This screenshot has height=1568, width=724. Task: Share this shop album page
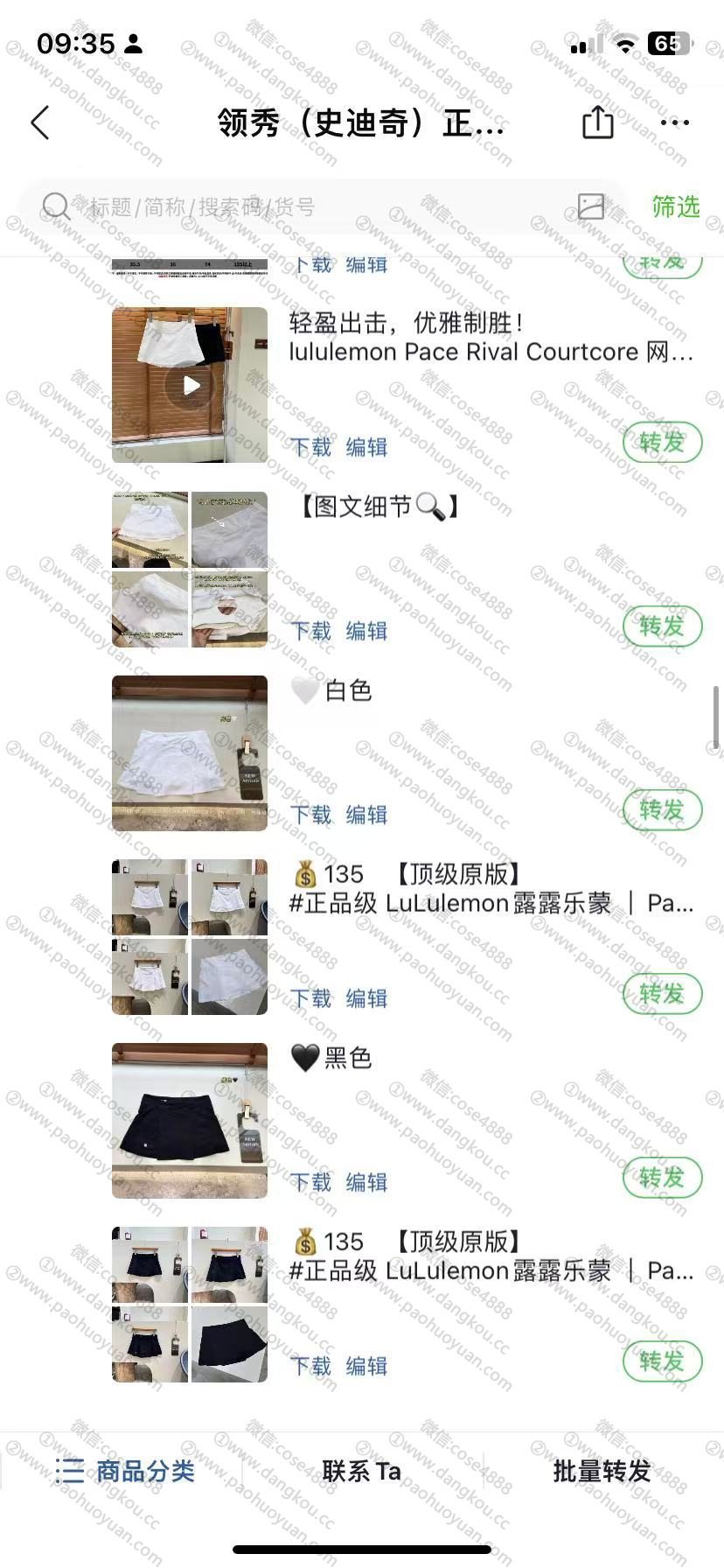[598, 122]
